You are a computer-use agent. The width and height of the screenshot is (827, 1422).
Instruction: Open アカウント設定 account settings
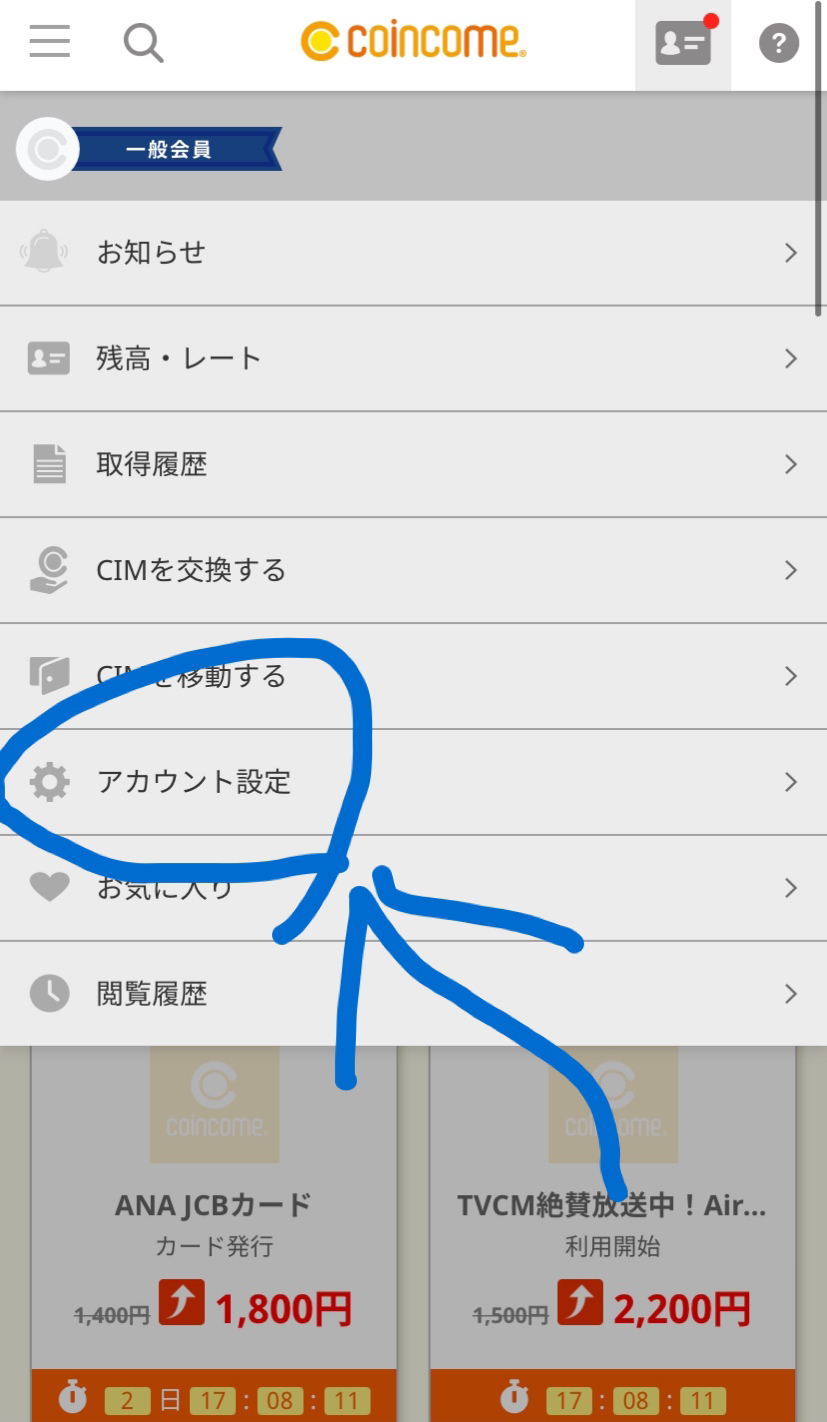413,782
